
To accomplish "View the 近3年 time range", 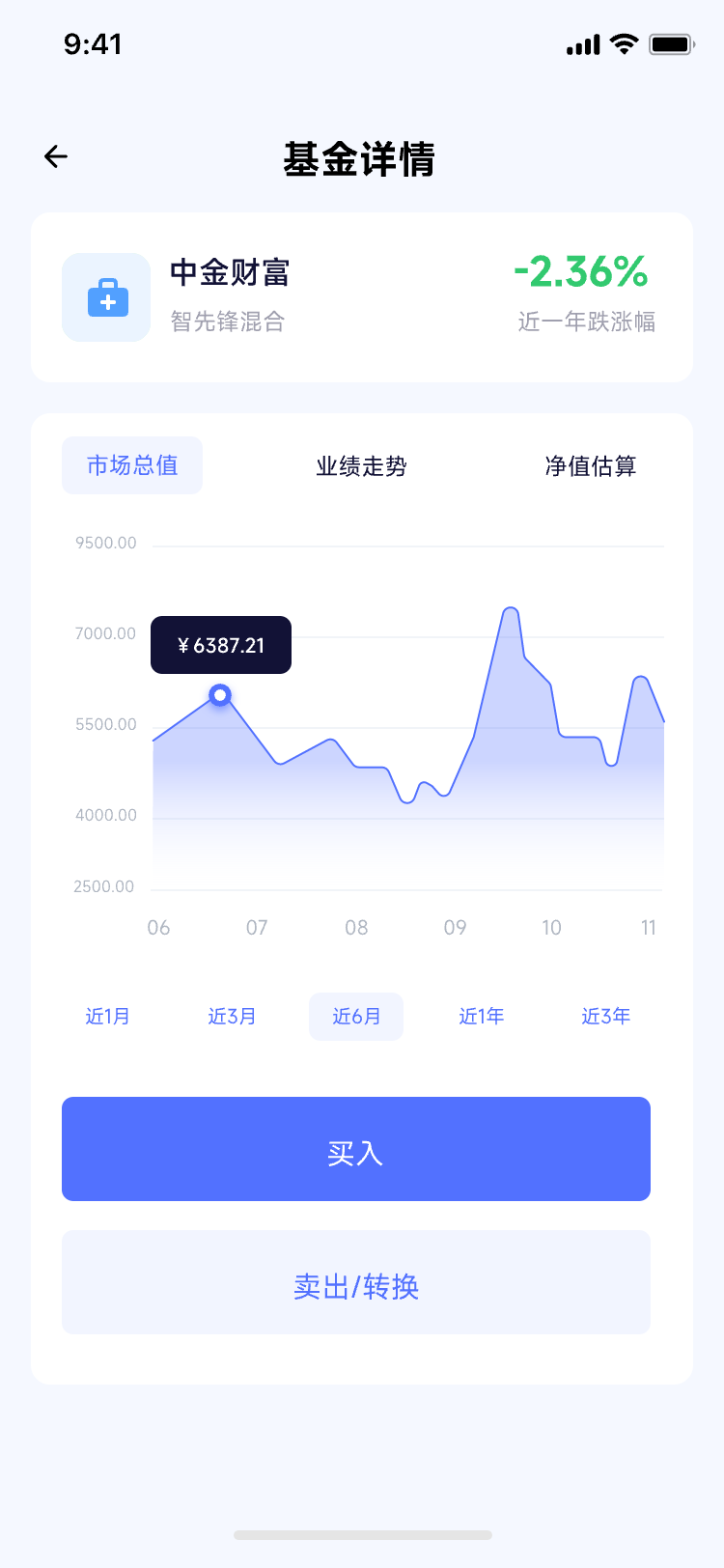I will tap(605, 1017).
